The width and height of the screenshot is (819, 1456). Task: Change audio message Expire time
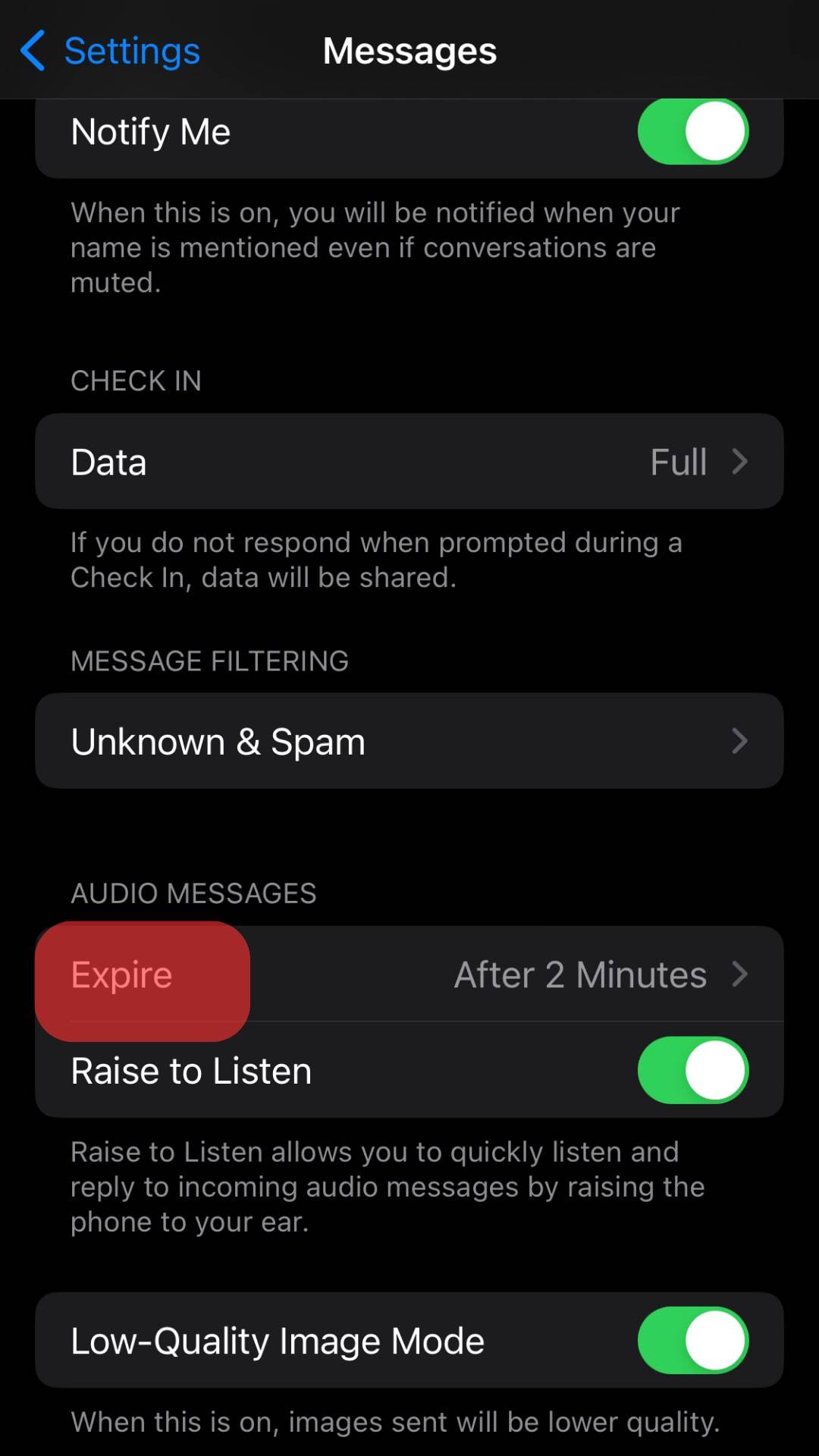pos(409,974)
